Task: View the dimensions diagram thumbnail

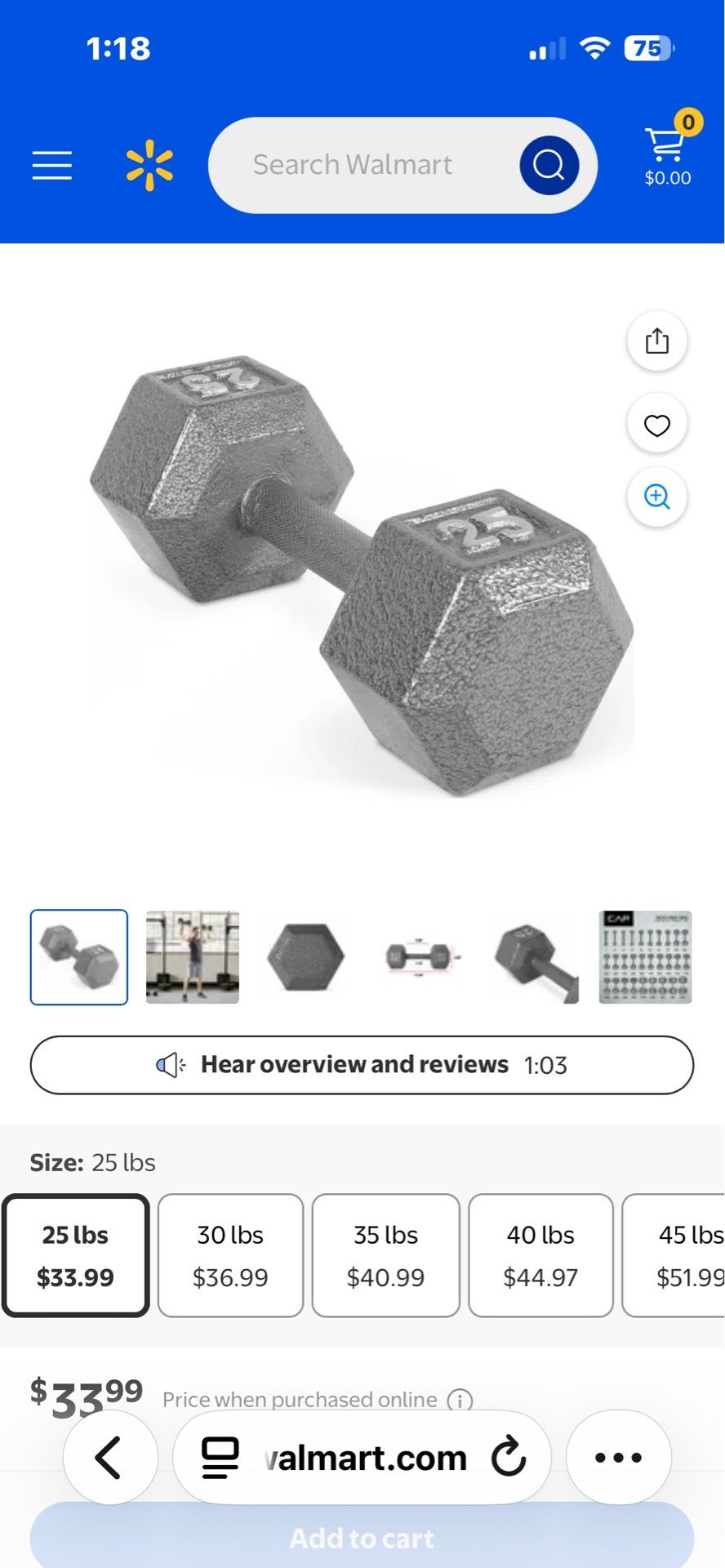Action: pos(420,957)
